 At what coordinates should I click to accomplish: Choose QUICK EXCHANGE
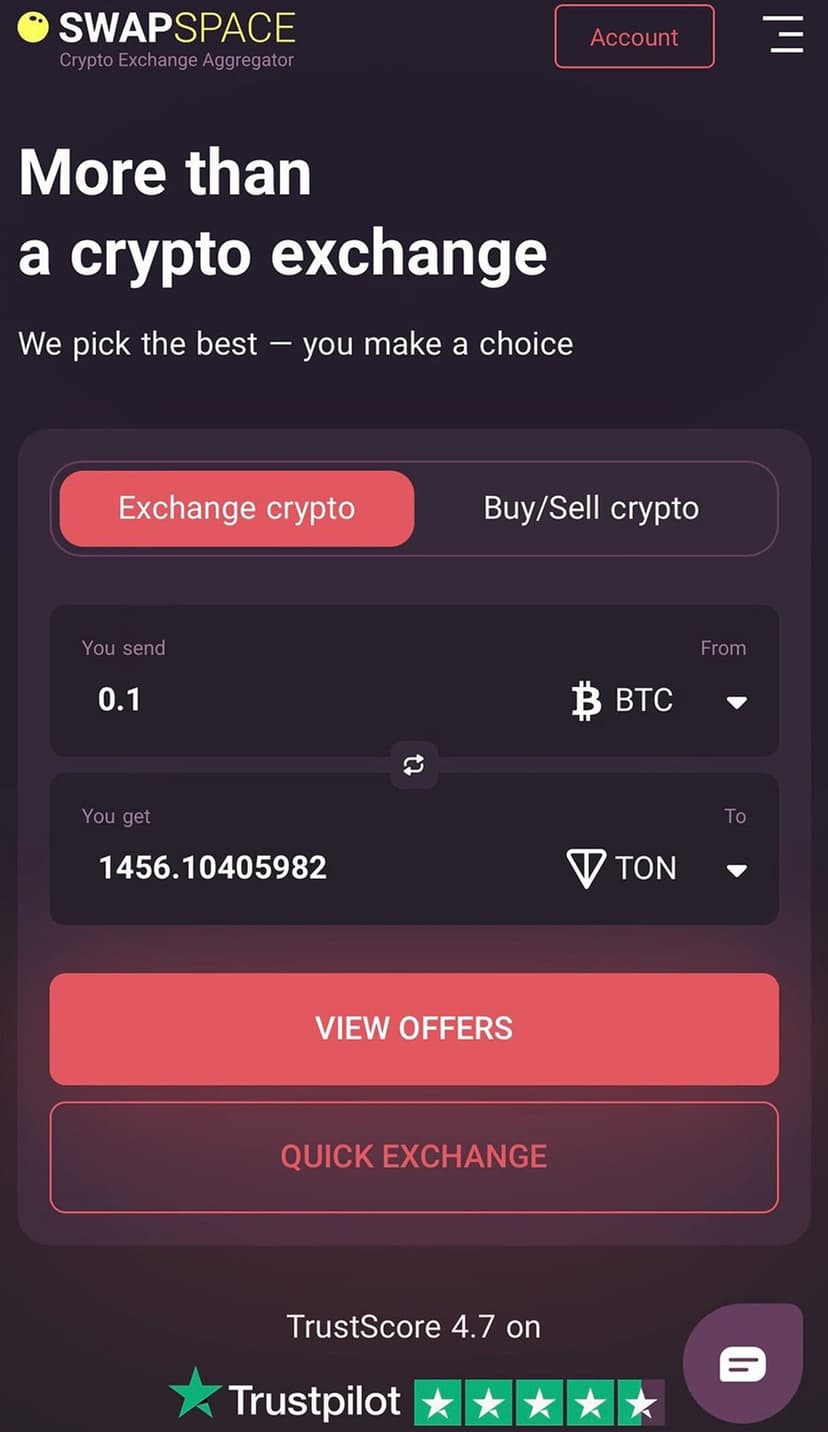pos(414,1157)
